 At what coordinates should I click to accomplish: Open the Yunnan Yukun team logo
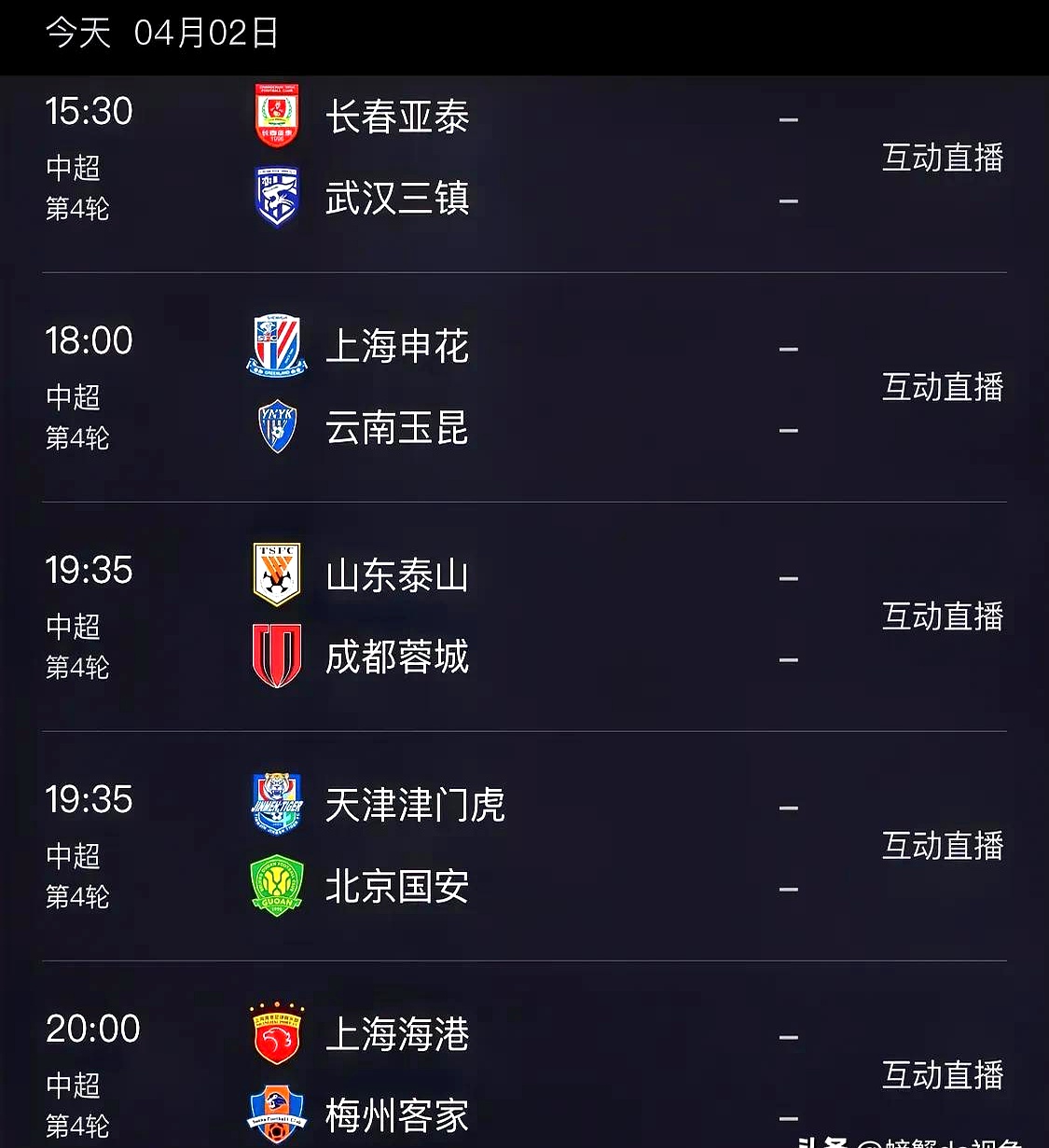(x=274, y=425)
